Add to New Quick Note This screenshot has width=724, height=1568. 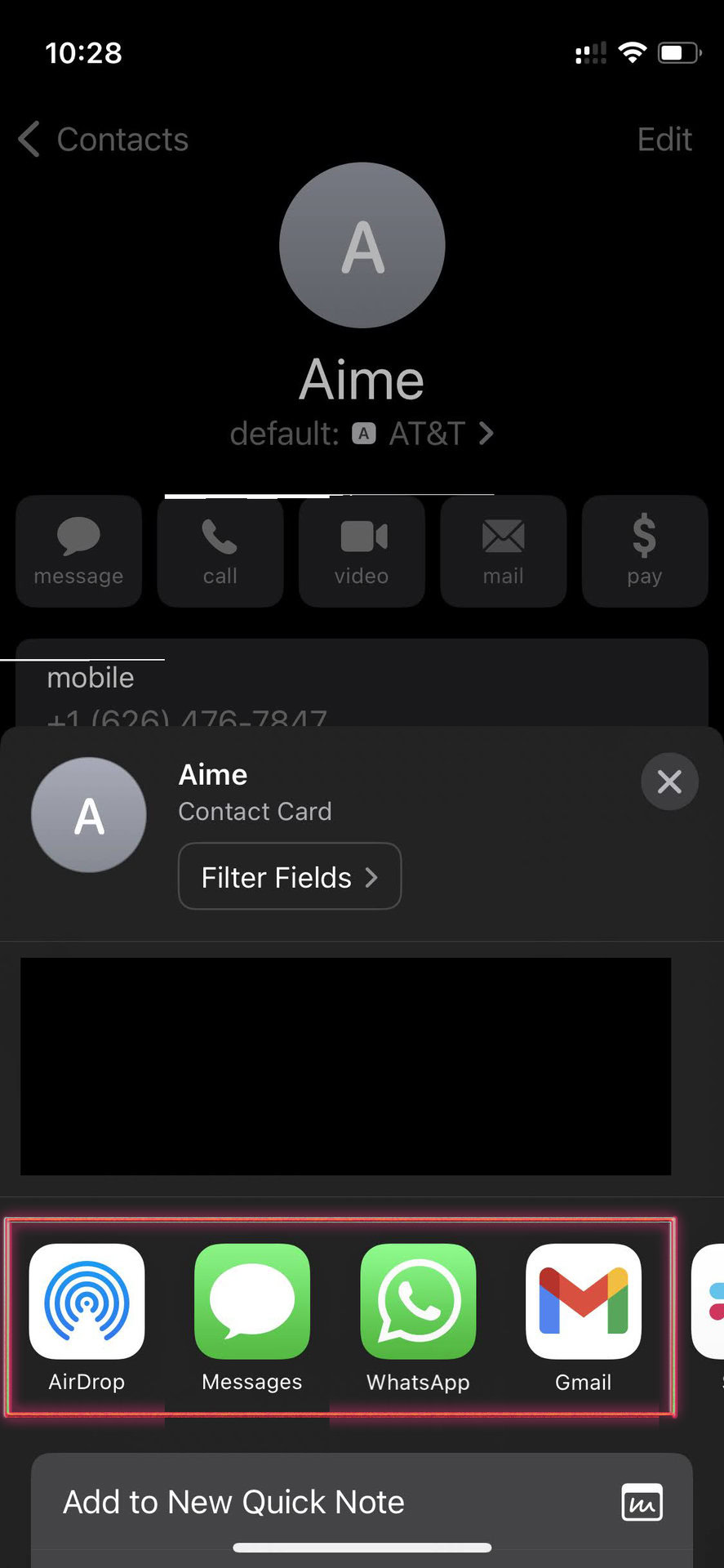[362, 1503]
